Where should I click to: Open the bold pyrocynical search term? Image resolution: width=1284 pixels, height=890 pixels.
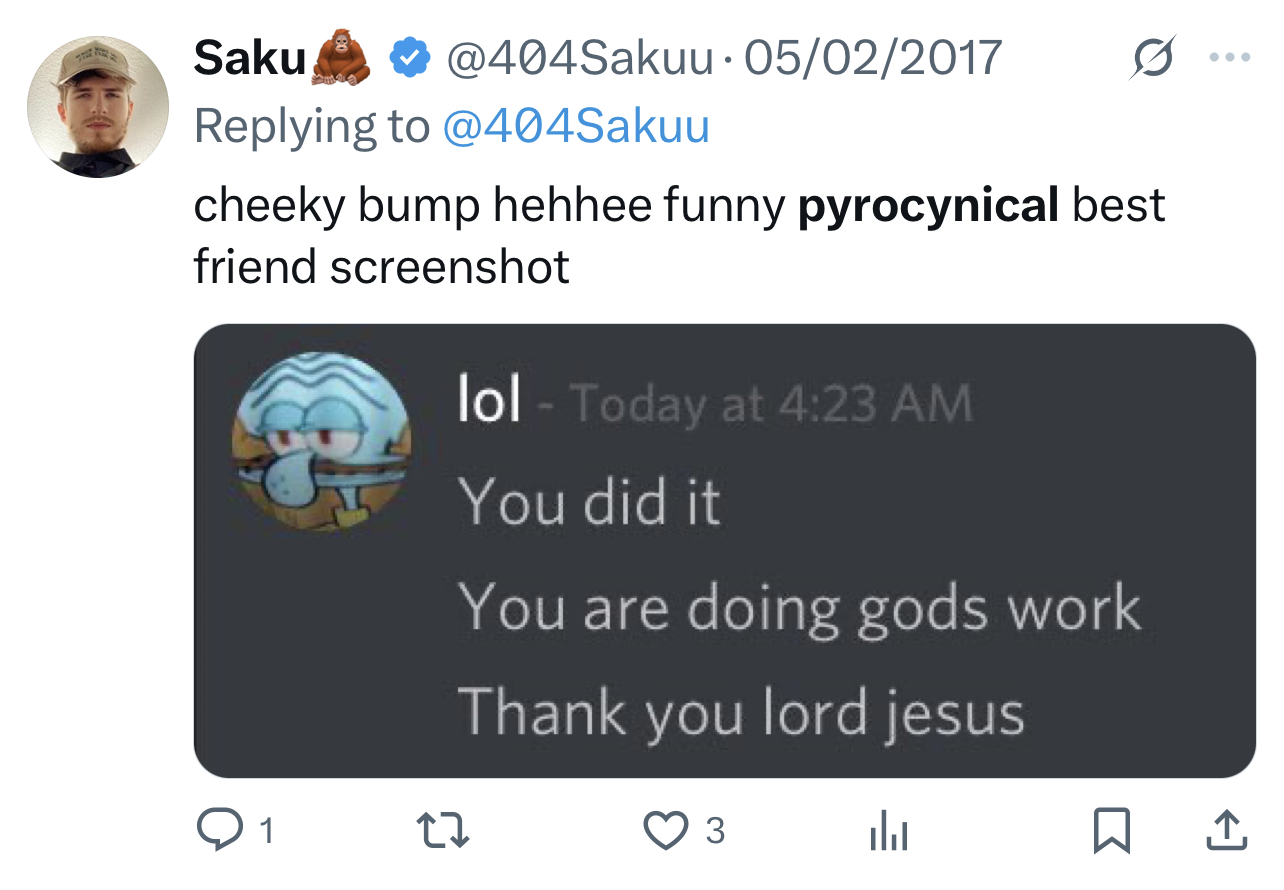click(928, 205)
